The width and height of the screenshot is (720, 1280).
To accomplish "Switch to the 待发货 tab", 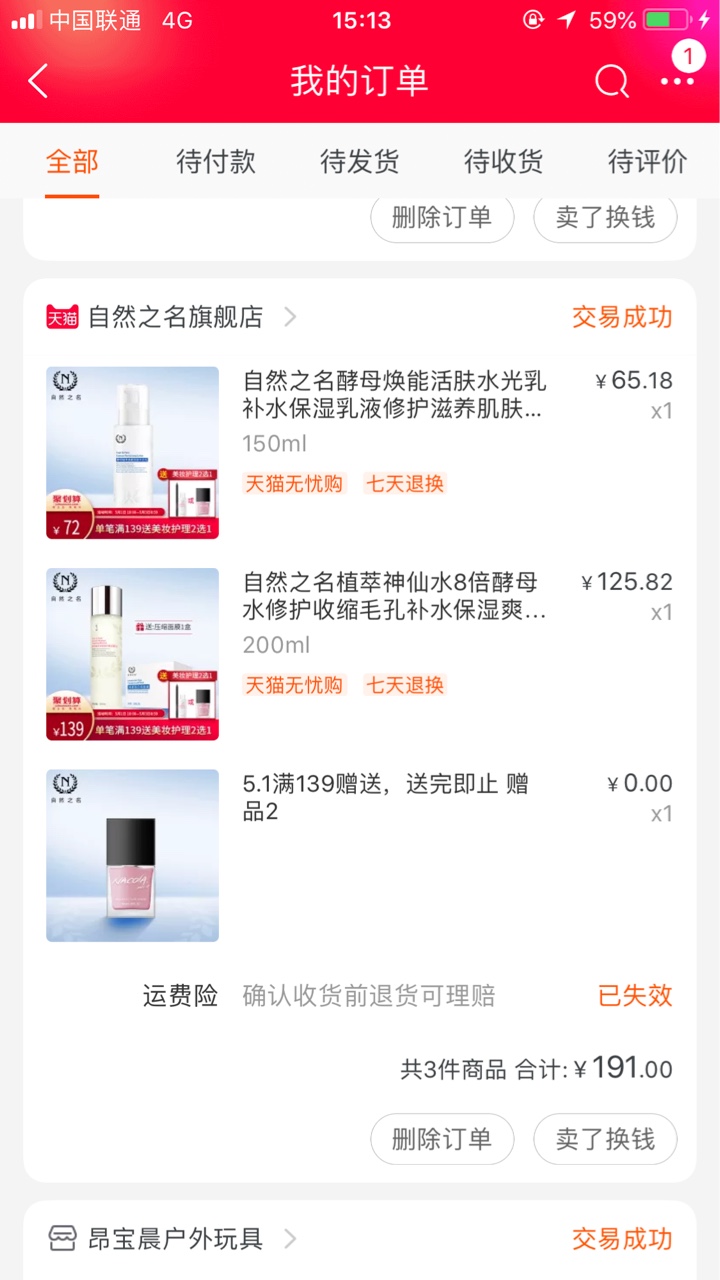I will (x=360, y=161).
